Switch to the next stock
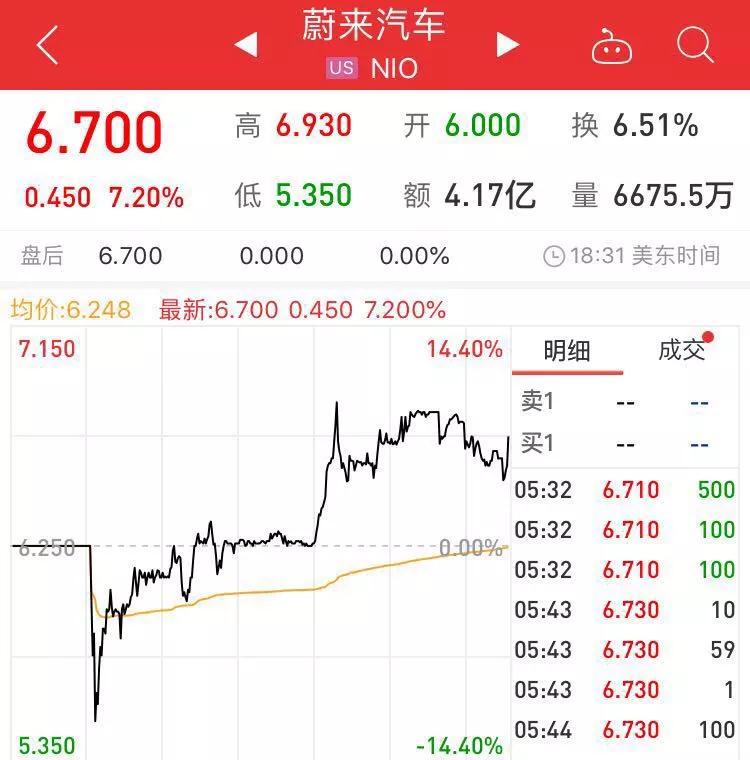 508,45
